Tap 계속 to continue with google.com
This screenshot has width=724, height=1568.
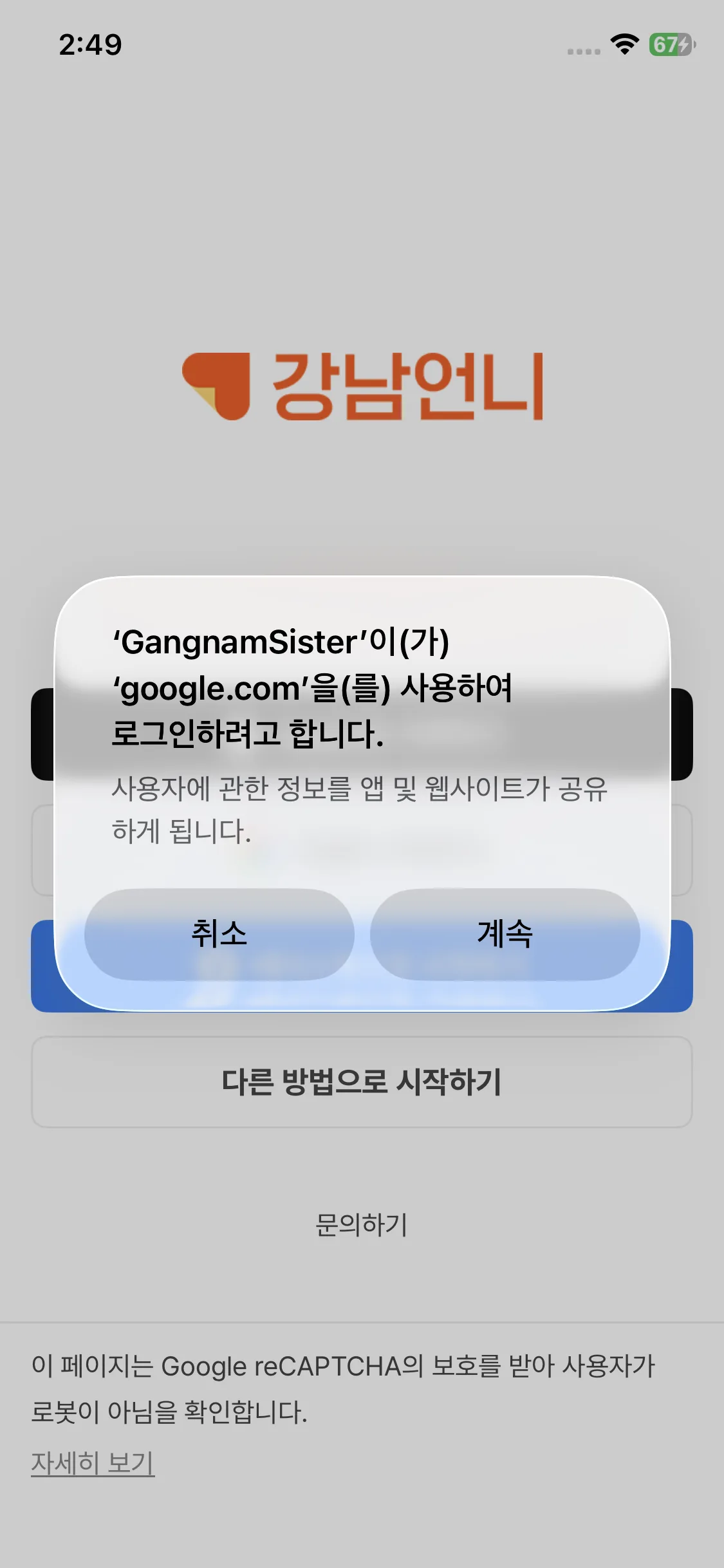[x=505, y=934]
